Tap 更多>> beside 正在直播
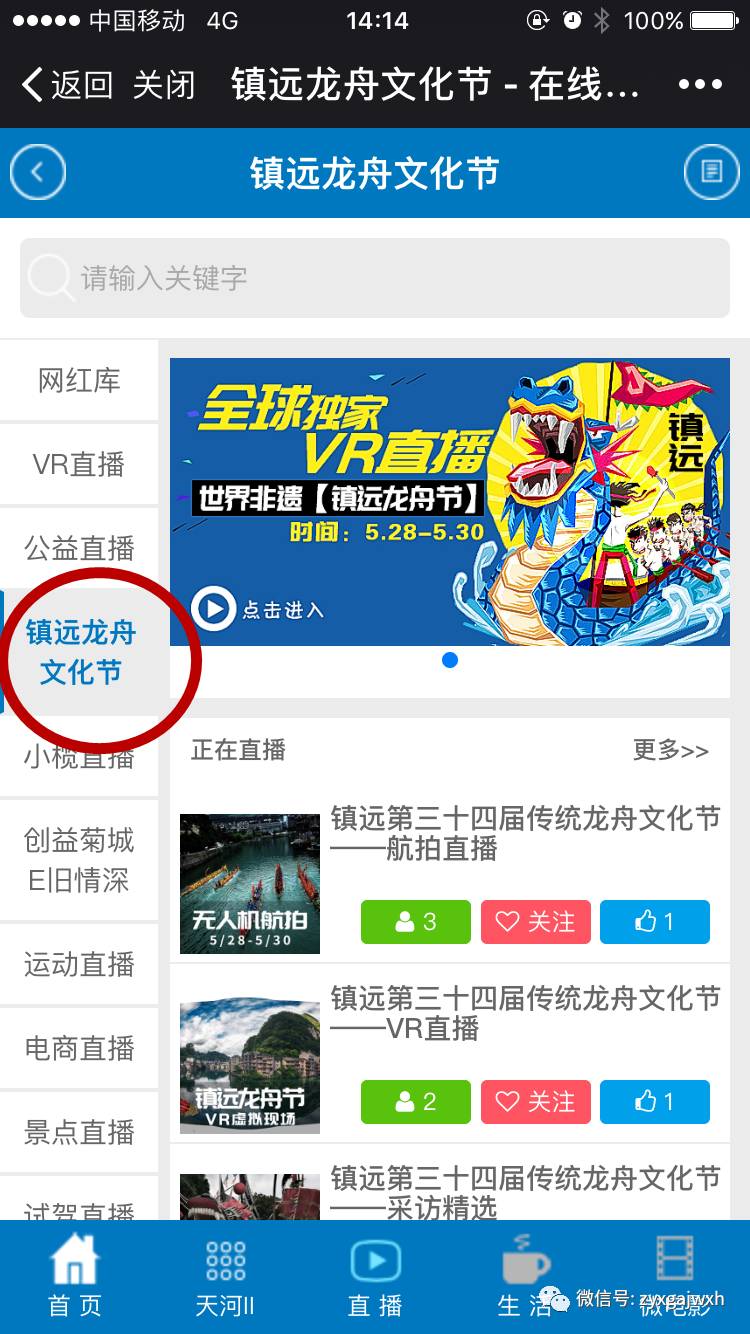Screen dimensions: 750x1334 pos(670,750)
